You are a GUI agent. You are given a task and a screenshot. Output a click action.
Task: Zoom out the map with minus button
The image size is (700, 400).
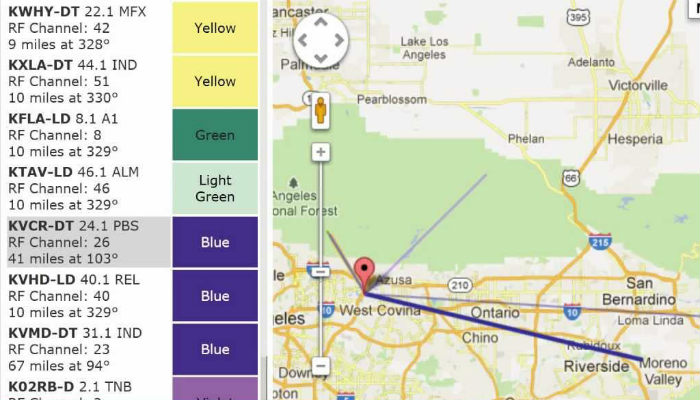coord(320,366)
